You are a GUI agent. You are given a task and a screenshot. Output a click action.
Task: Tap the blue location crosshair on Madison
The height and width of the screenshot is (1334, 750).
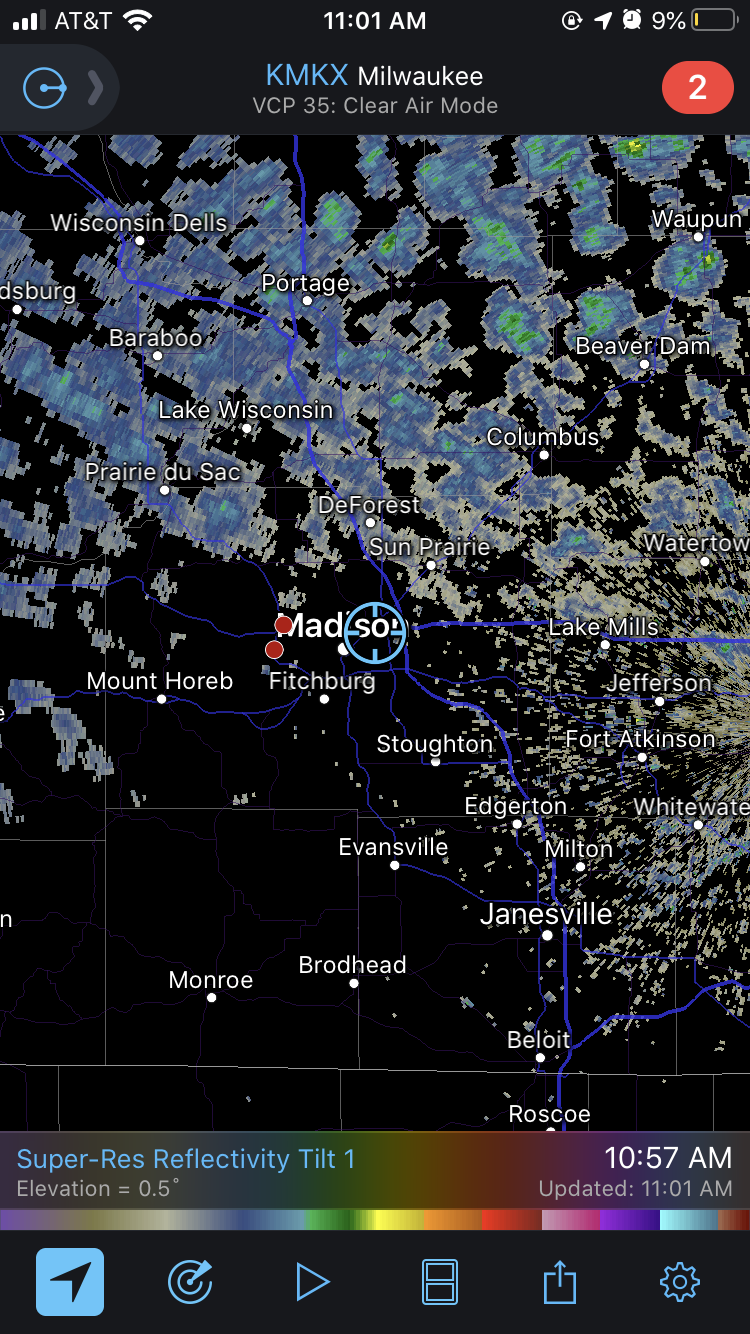tap(375, 632)
